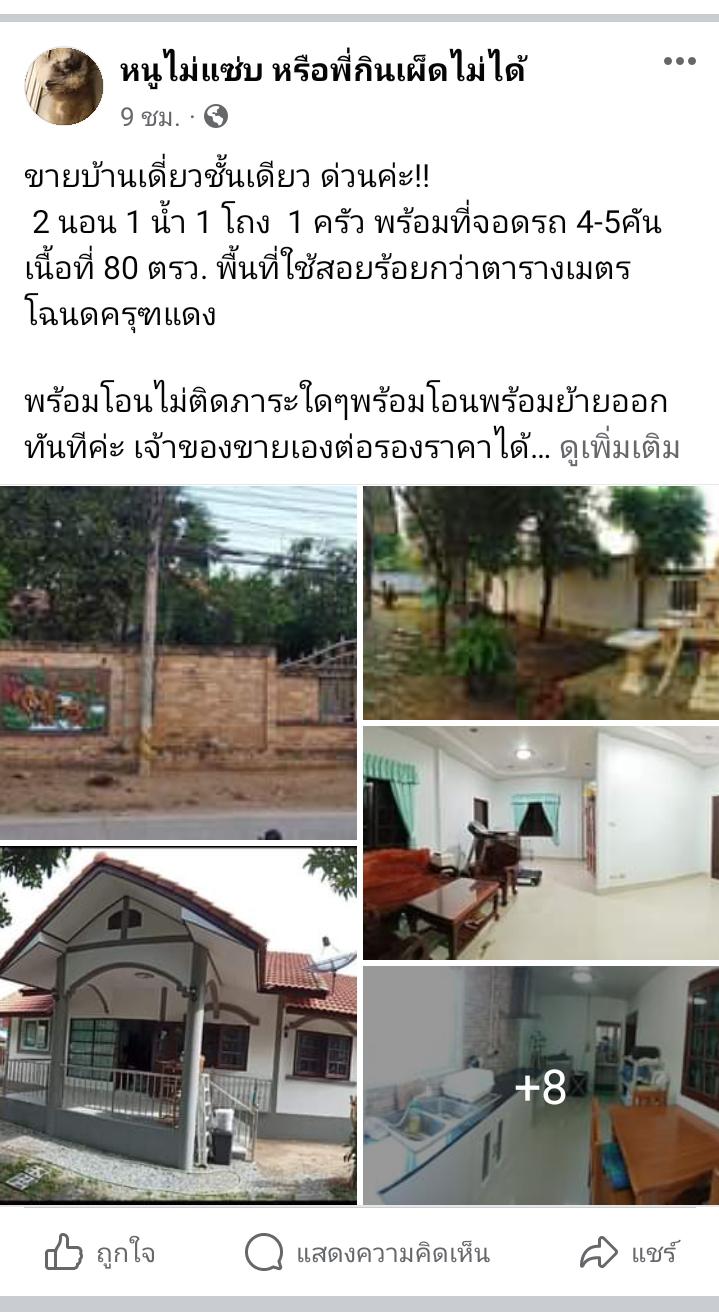The height and width of the screenshot is (1315, 719).
Task: Share the post via แชร์
Action: pos(630,1252)
